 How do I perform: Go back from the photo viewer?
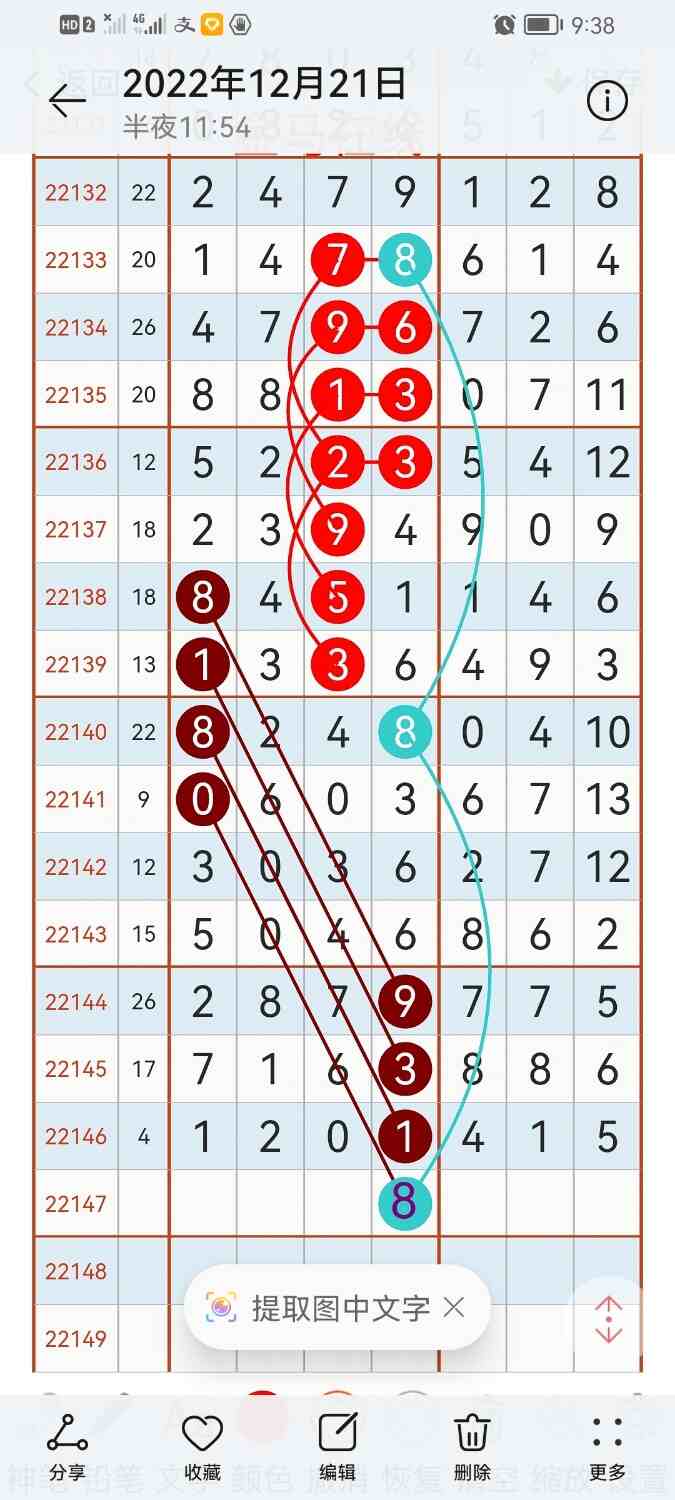point(68,101)
